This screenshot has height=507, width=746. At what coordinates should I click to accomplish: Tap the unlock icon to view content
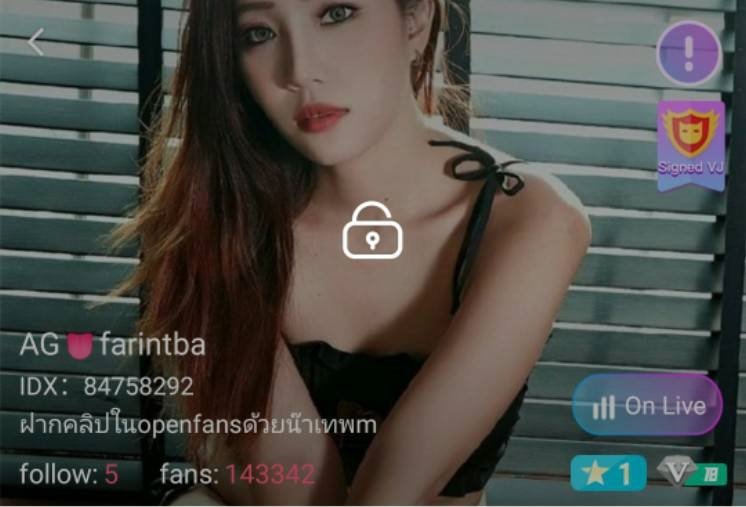tap(372, 231)
